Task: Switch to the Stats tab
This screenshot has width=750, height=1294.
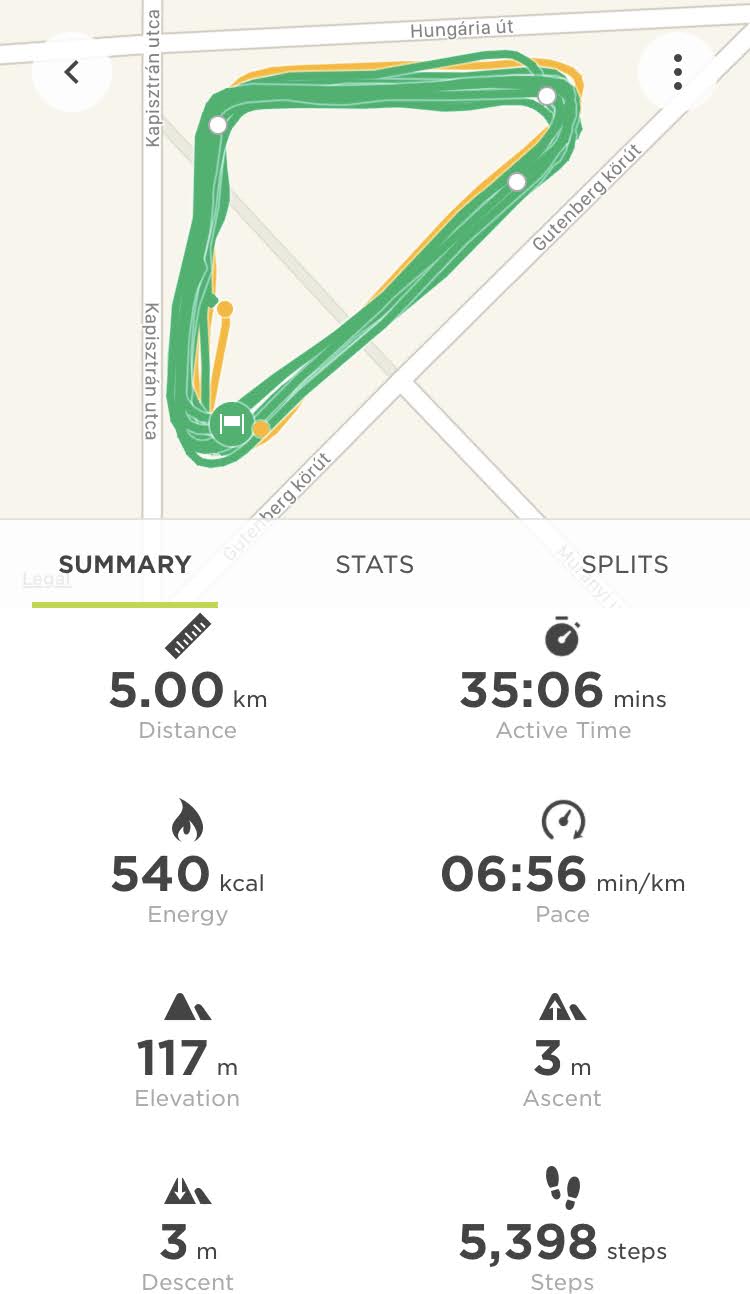Action: [375, 564]
